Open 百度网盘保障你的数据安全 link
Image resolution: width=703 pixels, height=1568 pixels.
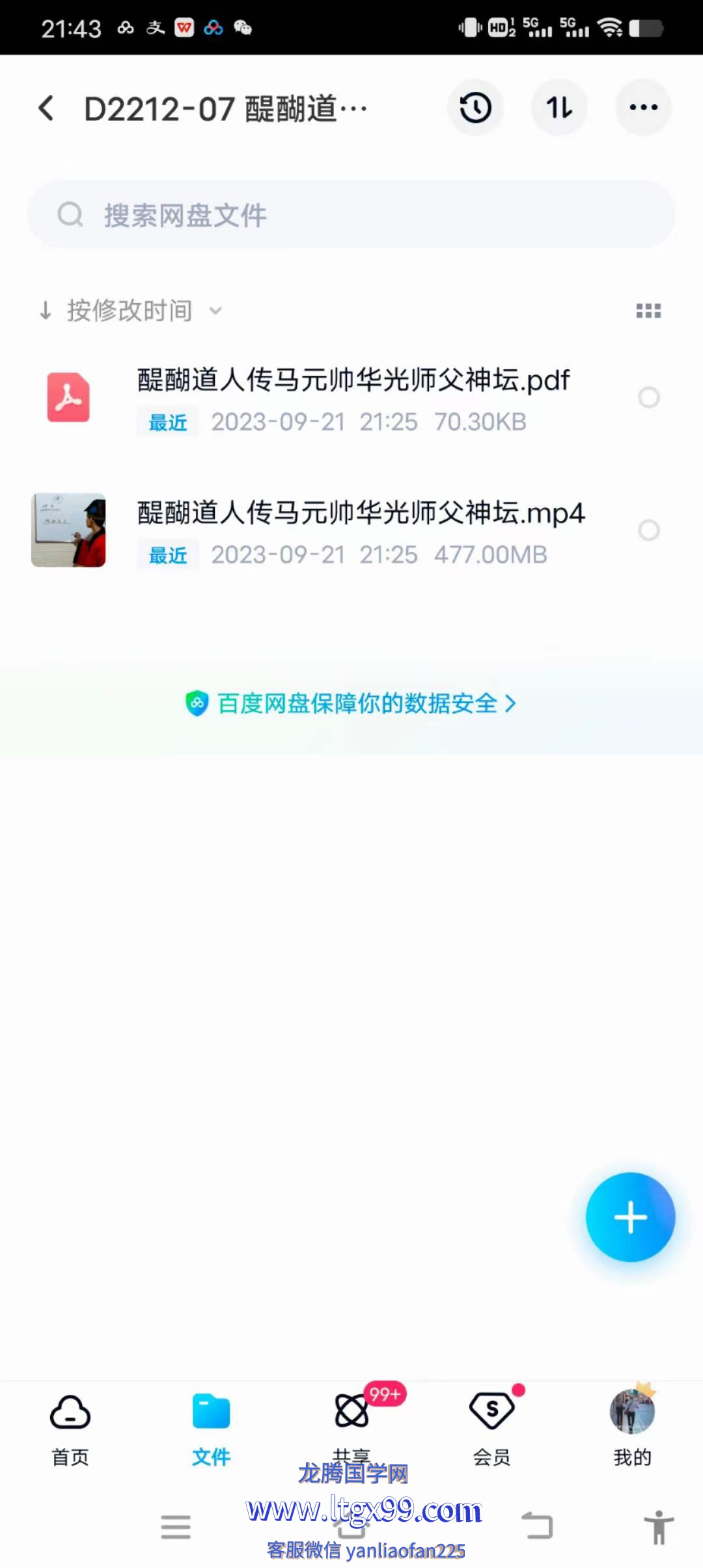click(x=351, y=703)
